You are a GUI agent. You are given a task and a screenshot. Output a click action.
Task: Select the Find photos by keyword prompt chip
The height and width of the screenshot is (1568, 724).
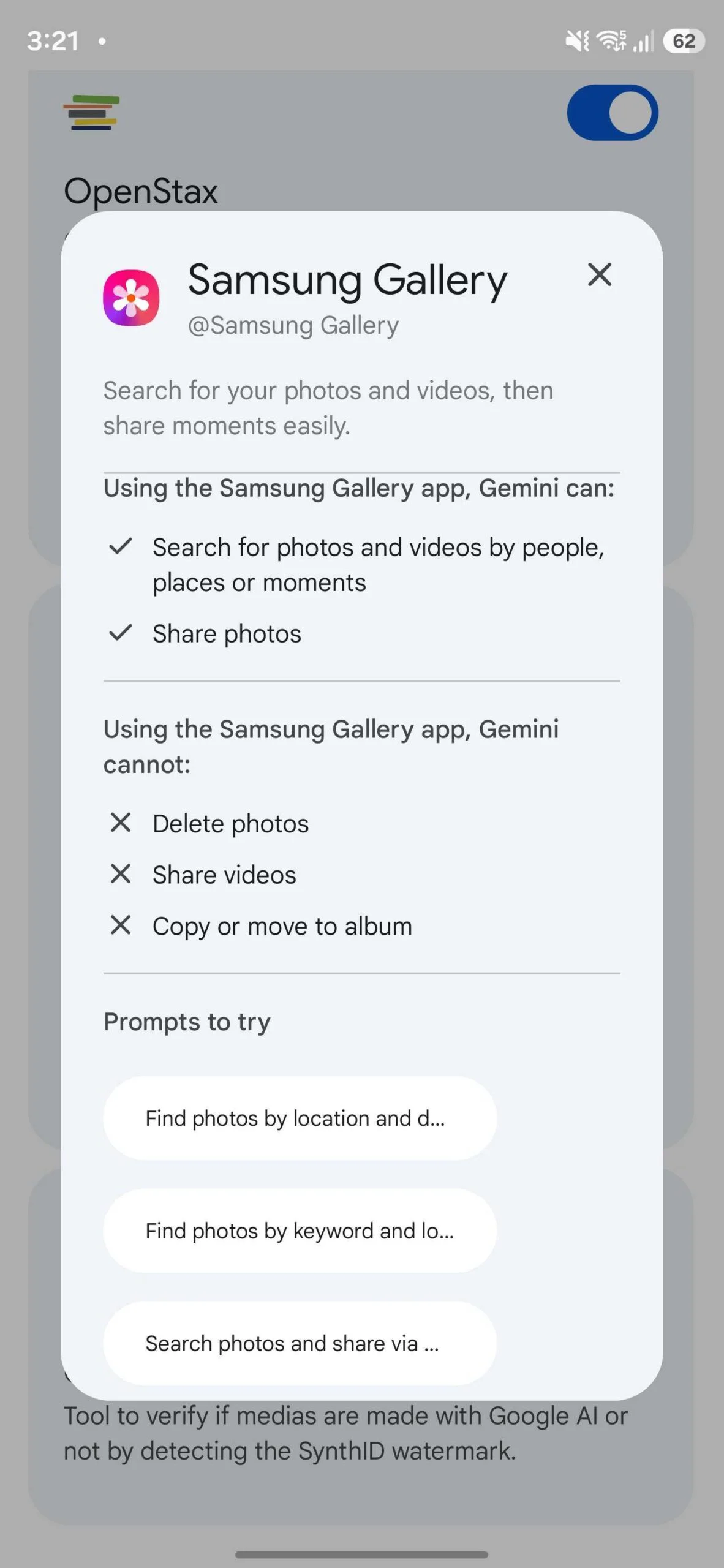(x=298, y=1231)
